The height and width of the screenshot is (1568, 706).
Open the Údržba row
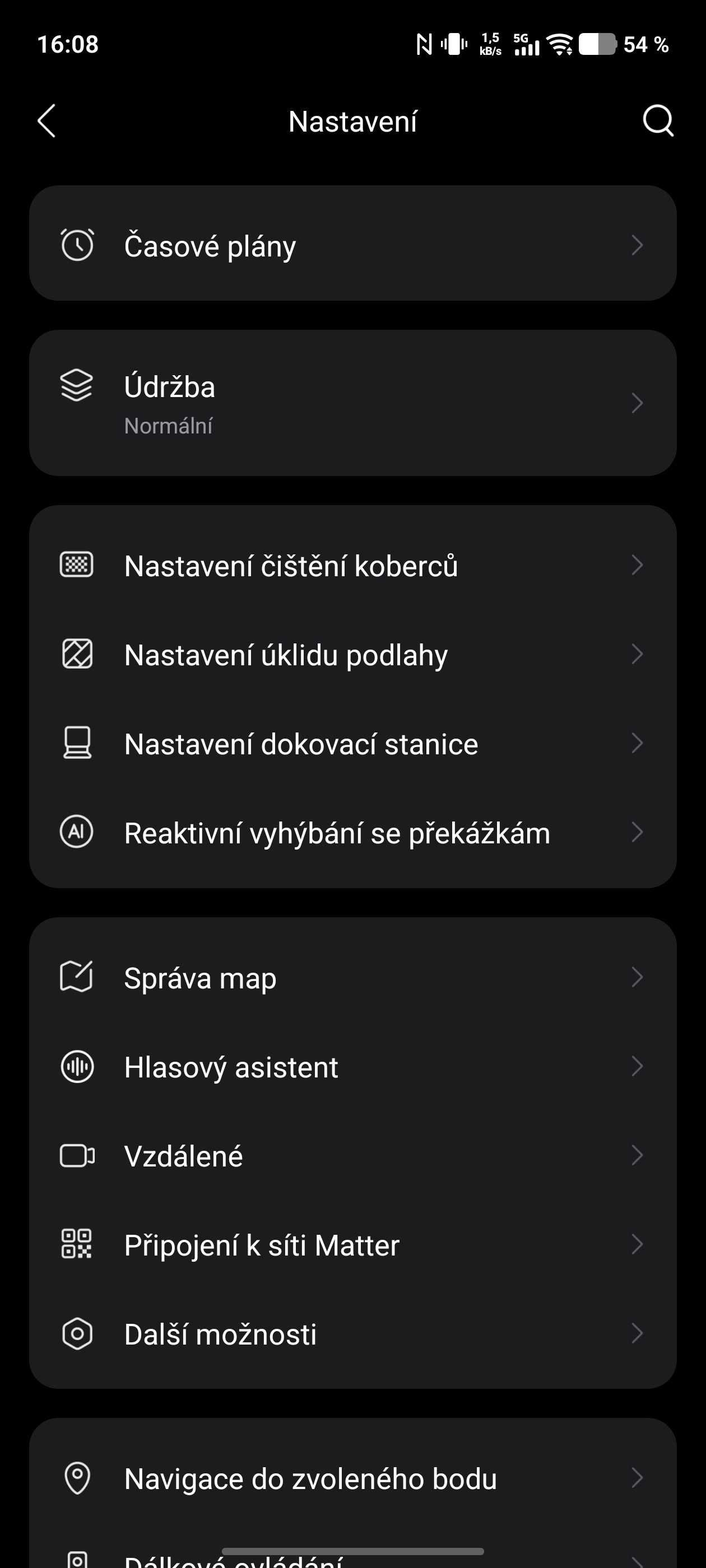pyautogui.click(x=352, y=403)
